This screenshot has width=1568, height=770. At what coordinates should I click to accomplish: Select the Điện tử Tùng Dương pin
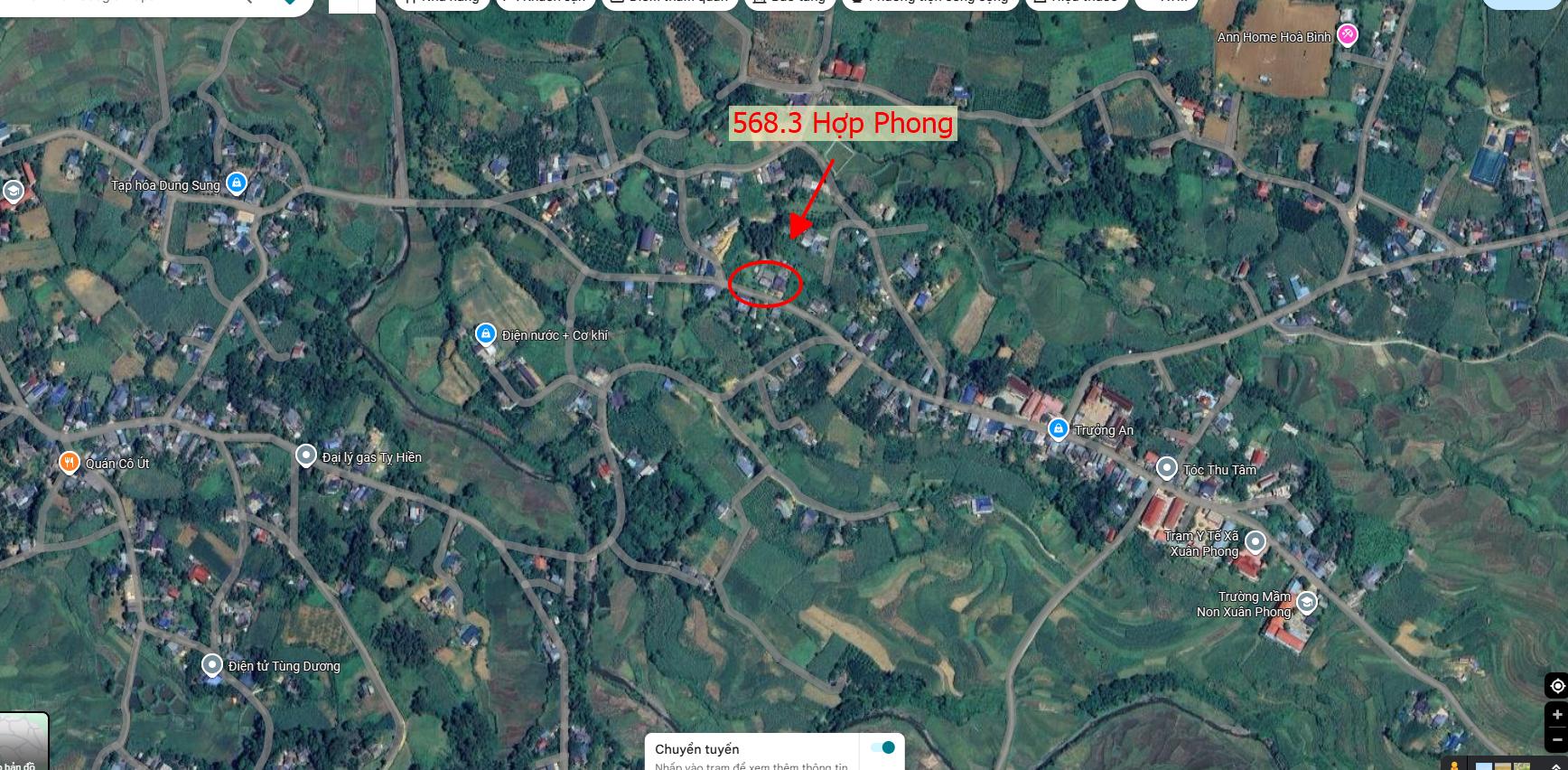coord(211,665)
